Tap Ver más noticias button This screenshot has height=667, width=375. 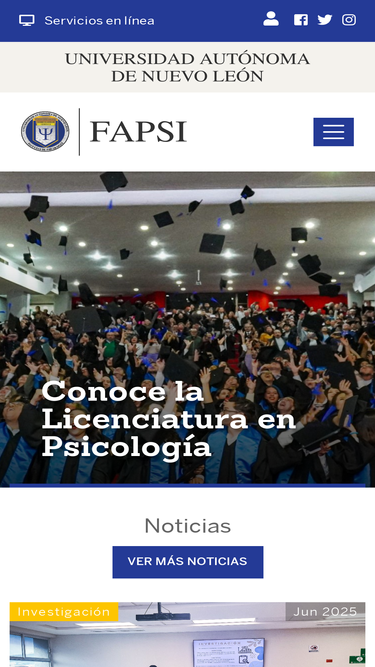coord(188,562)
